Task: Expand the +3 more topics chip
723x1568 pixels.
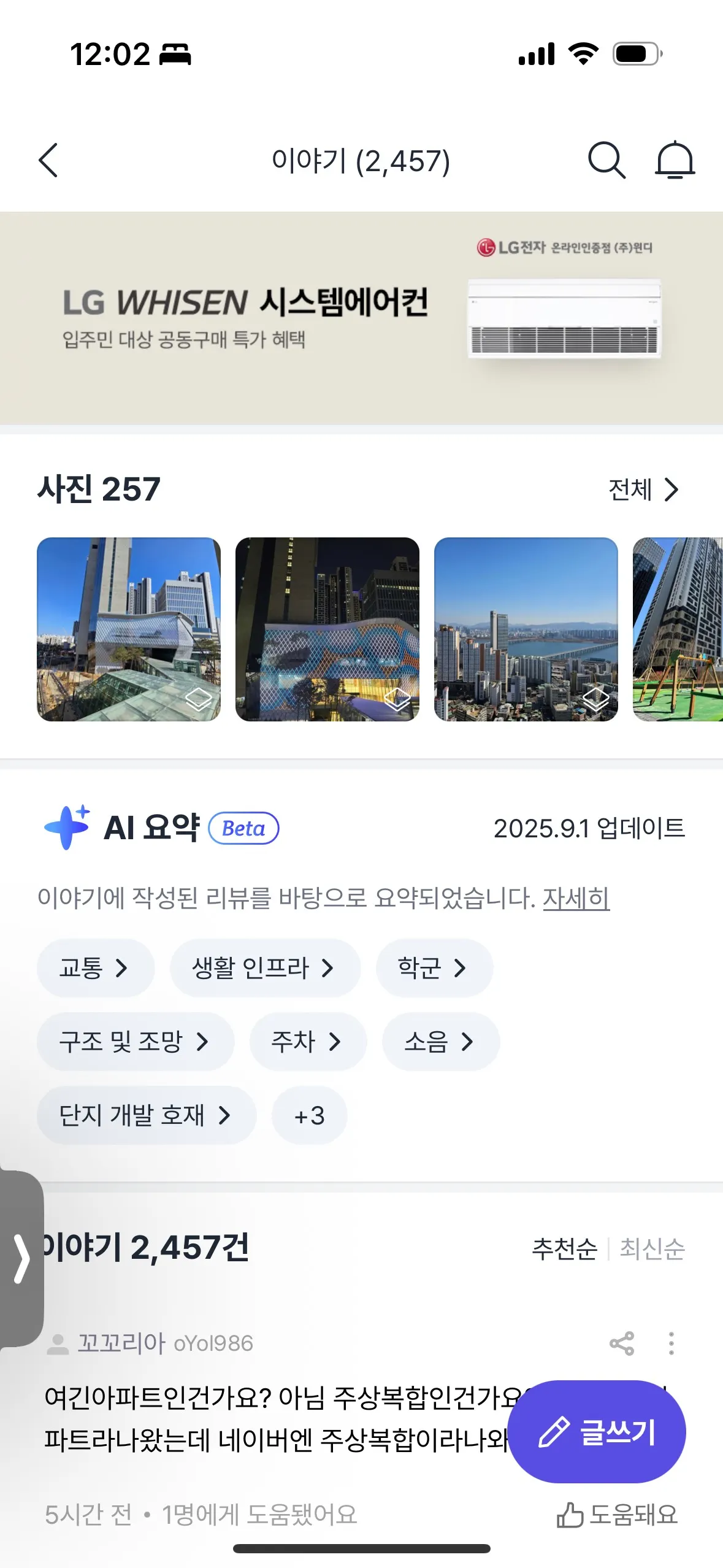Action: point(309,1115)
